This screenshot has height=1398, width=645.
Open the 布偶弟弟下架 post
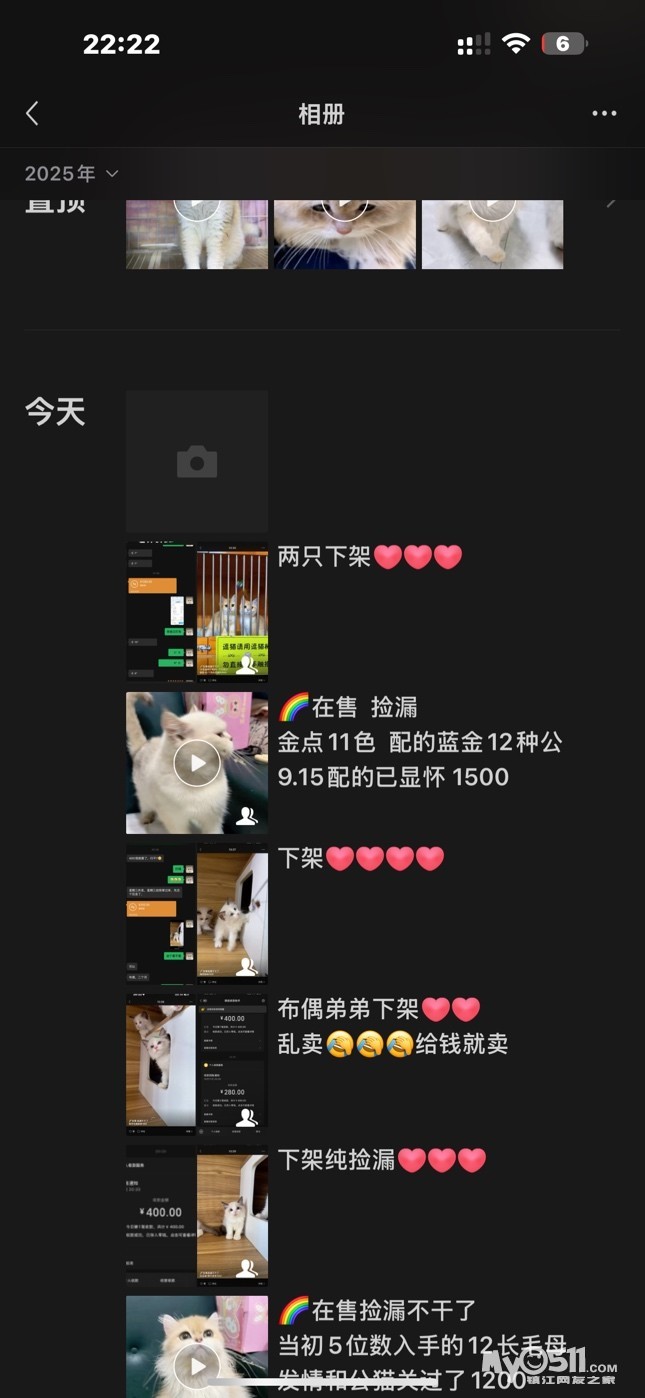(197, 1065)
